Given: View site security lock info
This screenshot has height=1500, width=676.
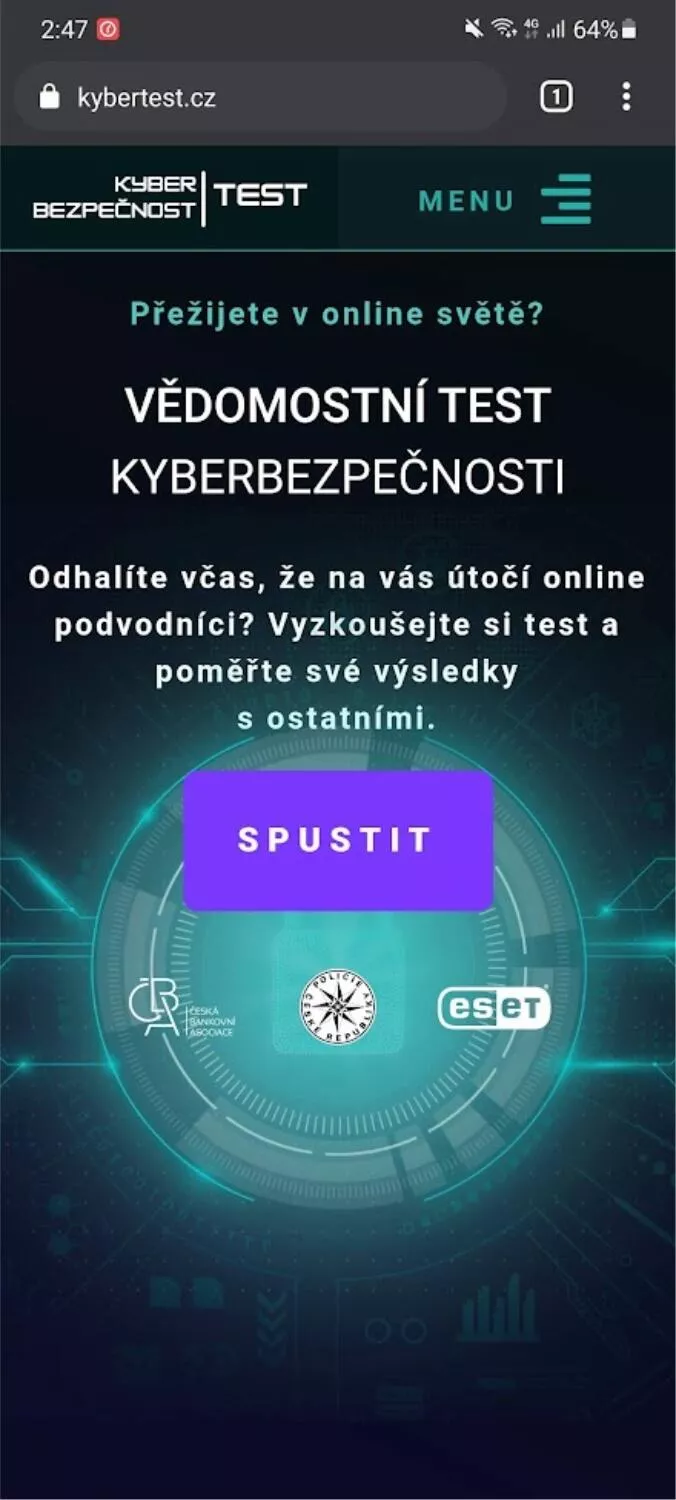Looking at the screenshot, I should click(49, 97).
